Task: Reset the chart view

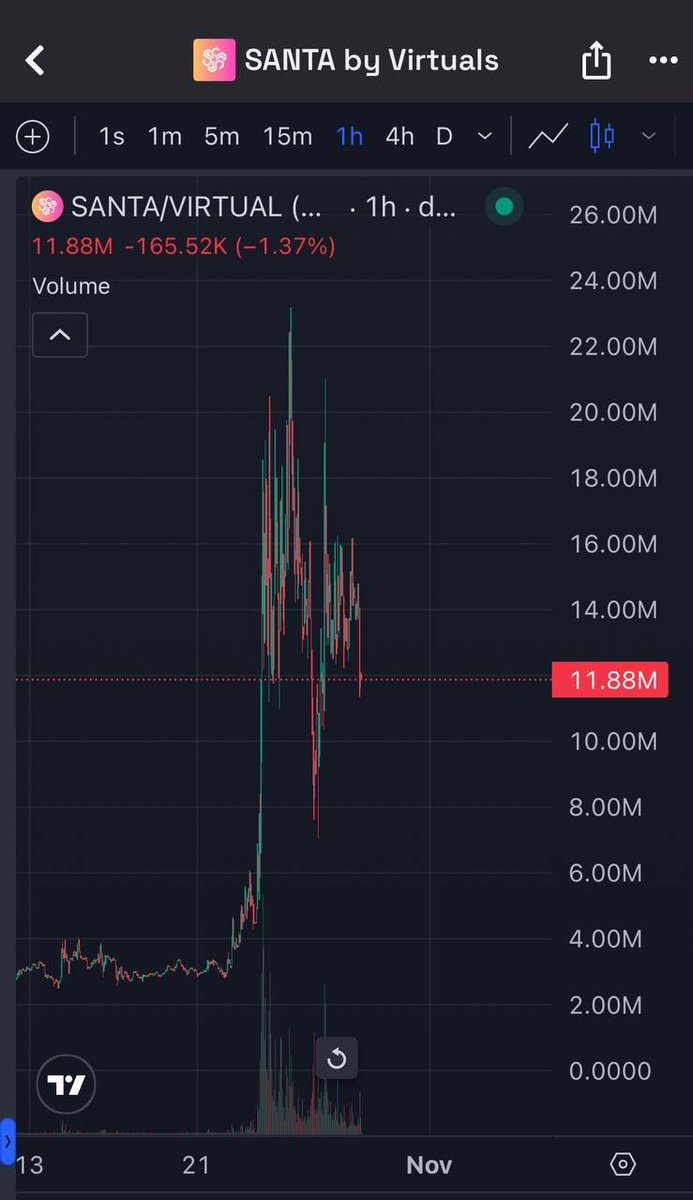Action: point(336,1059)
